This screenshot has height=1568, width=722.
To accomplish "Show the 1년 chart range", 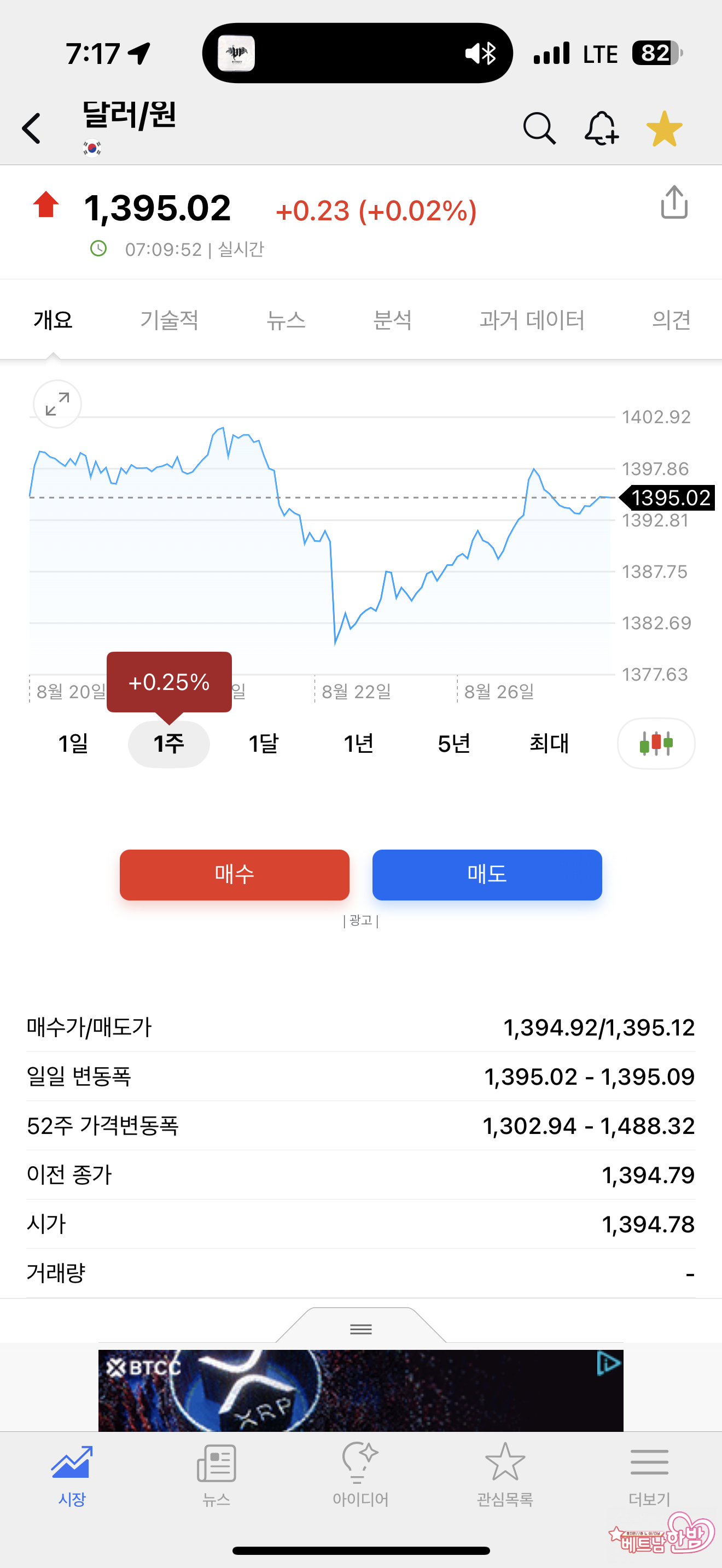I will click(359, 744).
